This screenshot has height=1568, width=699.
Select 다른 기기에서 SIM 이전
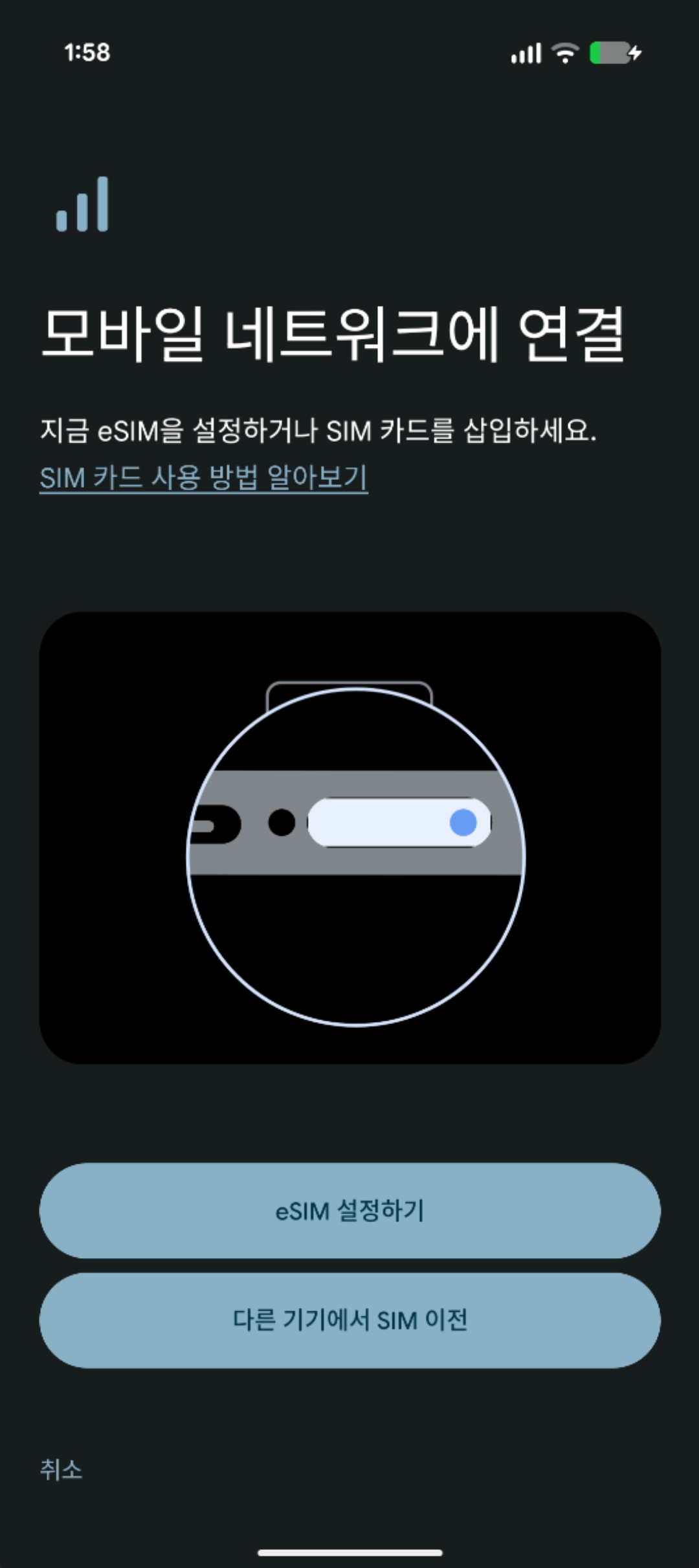click(x=349, y=1320)
